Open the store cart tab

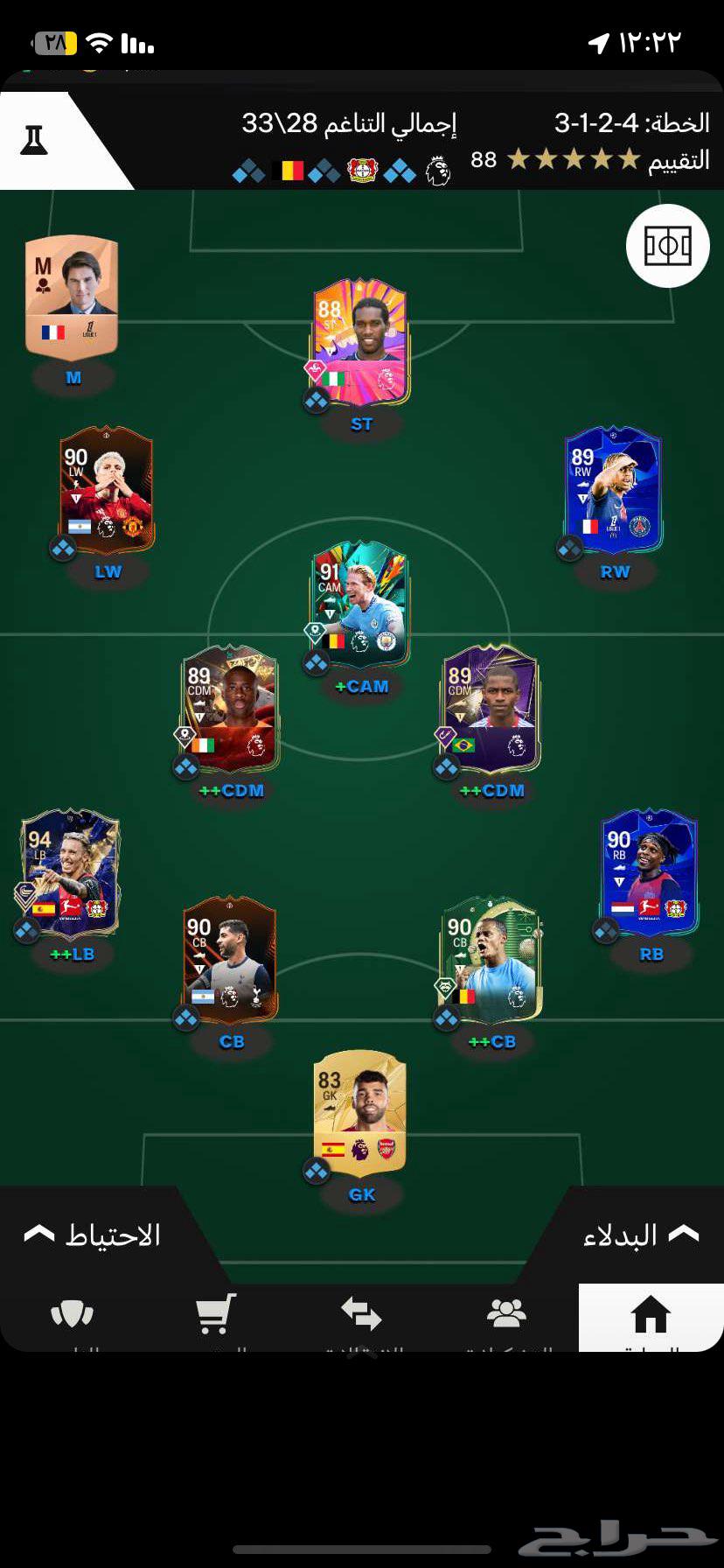pos(216,1315)
